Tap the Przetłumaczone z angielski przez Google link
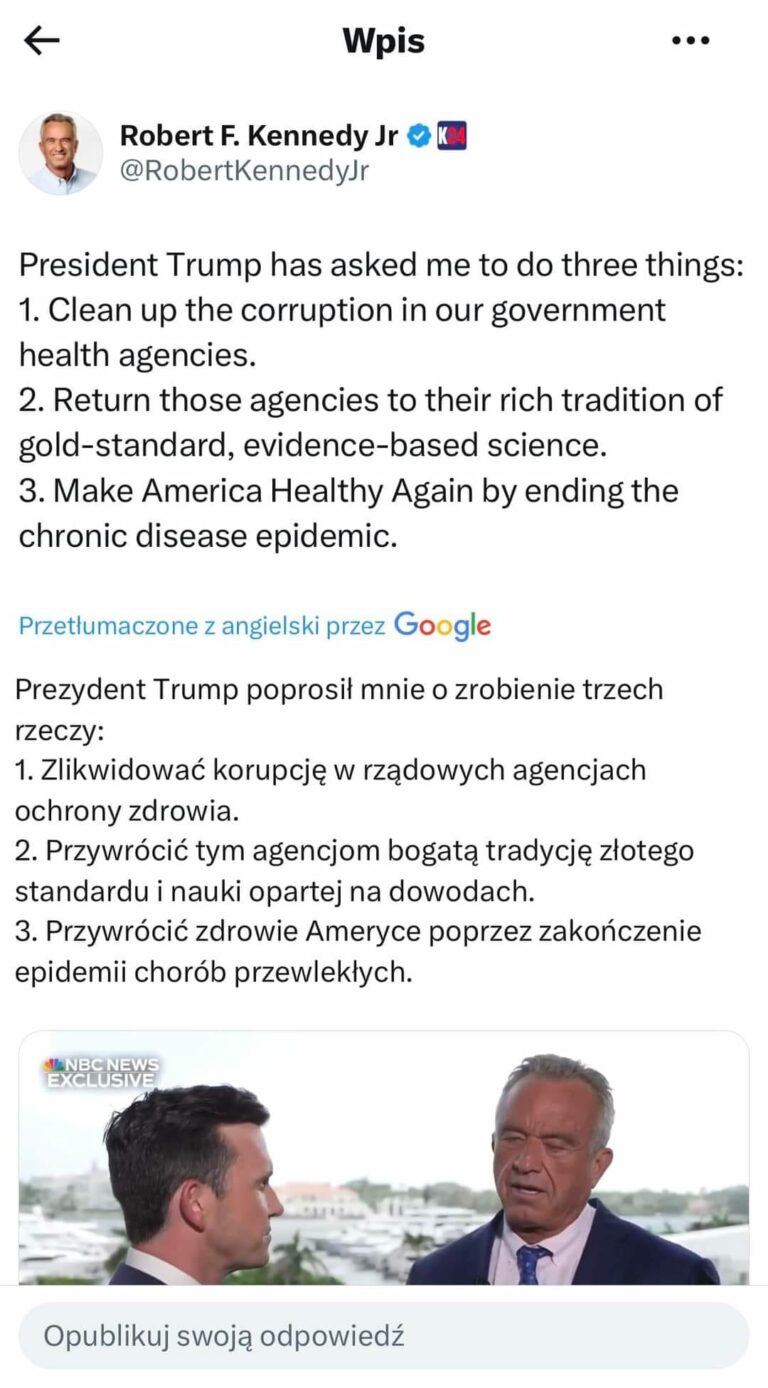768x1388 pixels. click(x=255, y=626)
